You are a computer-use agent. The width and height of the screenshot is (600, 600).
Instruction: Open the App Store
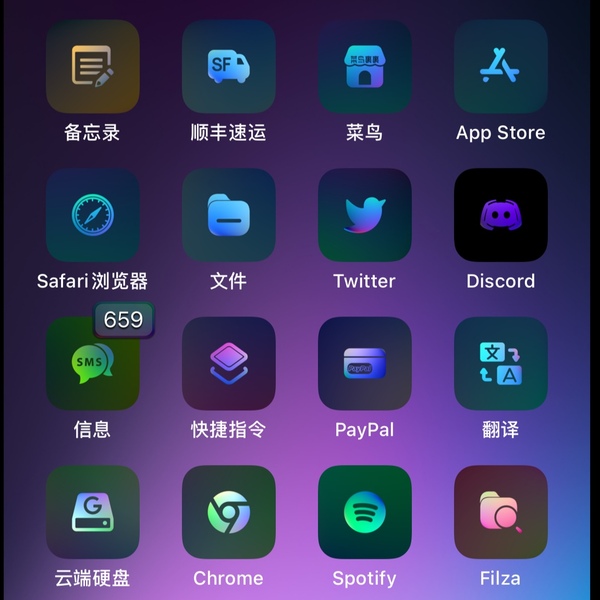(x=500, y=67)
